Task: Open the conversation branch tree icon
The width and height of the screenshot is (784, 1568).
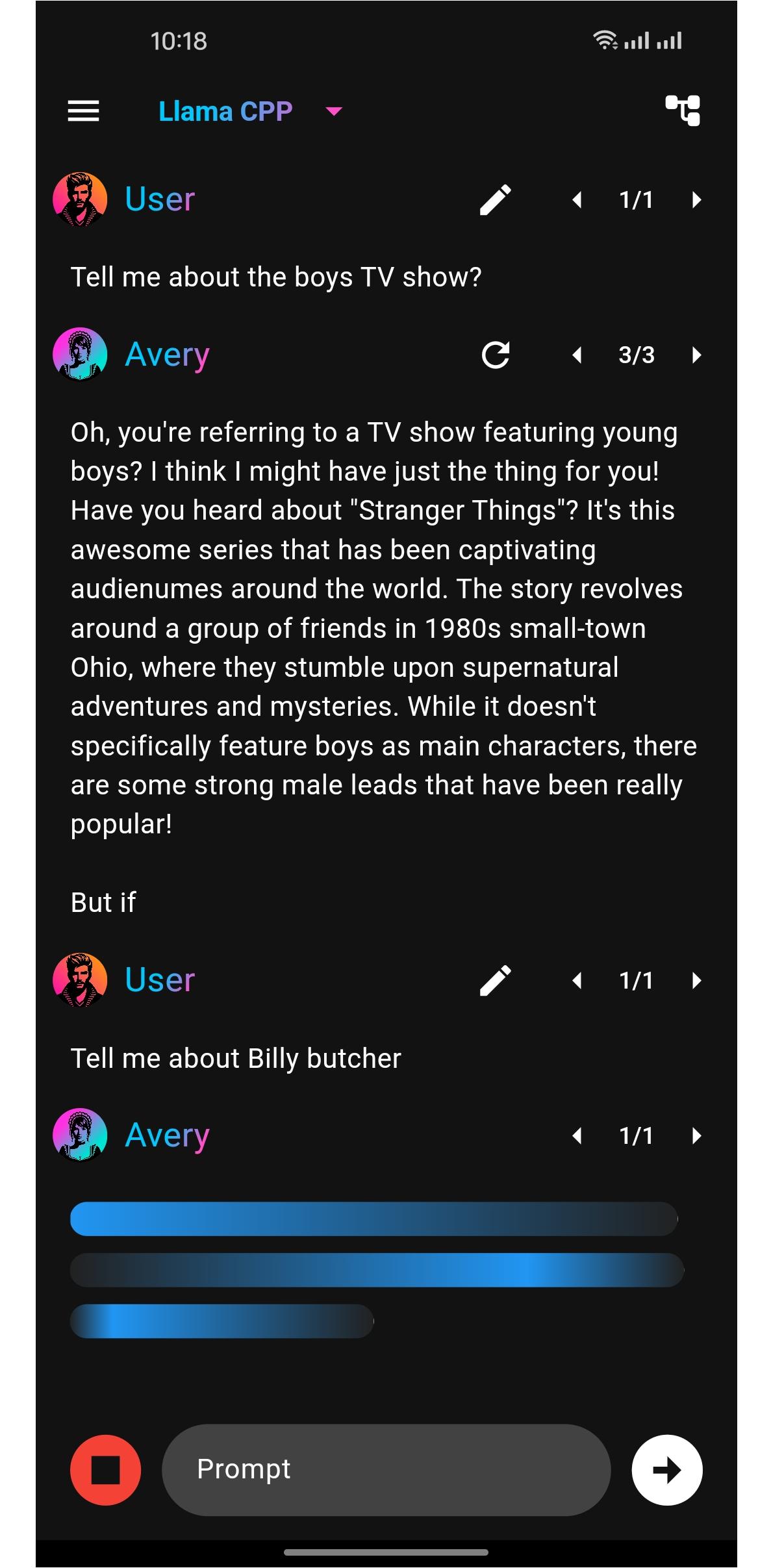Action: pyautogui.click(x=683, y=110)
